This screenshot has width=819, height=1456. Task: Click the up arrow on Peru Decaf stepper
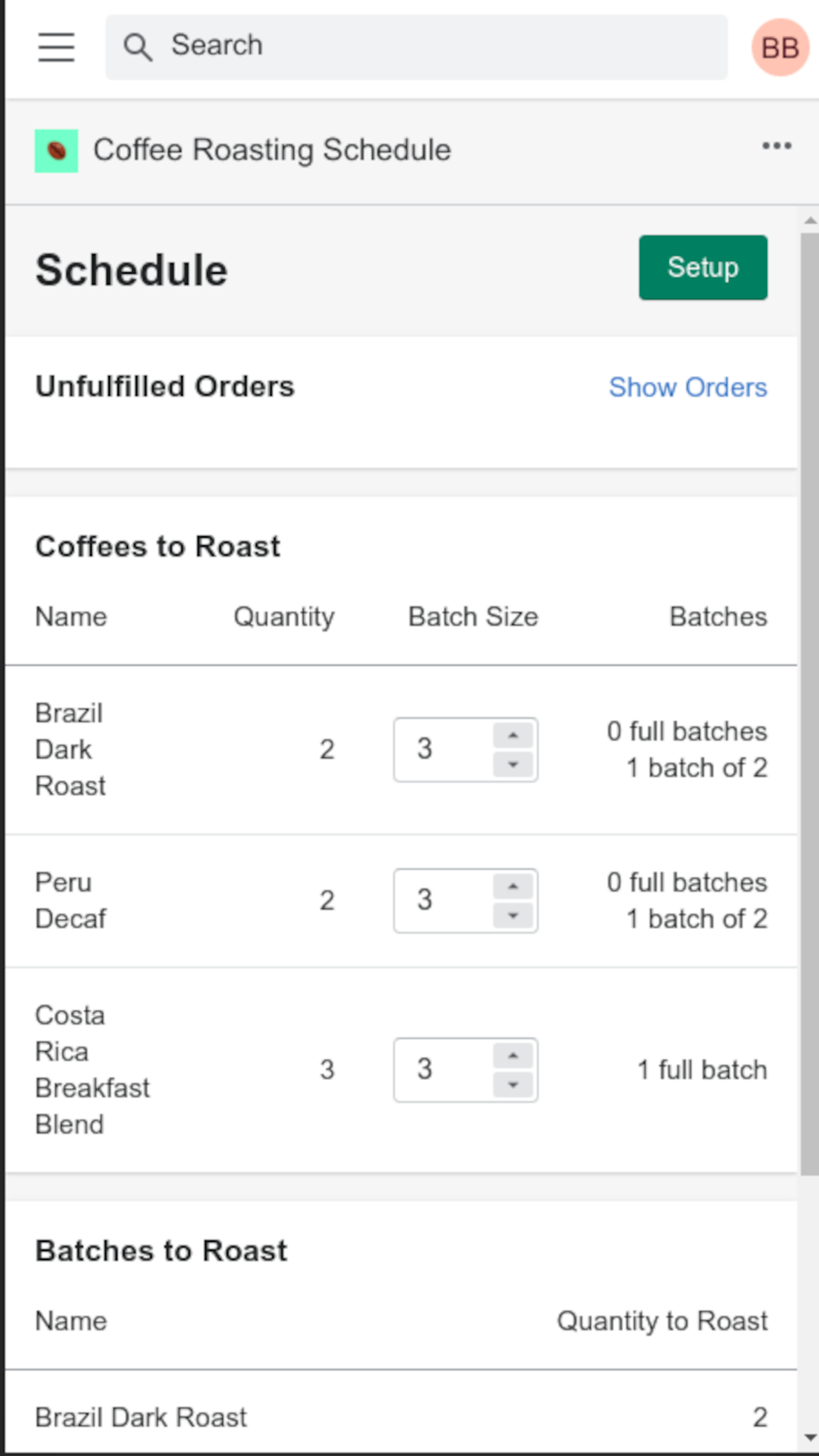click(x=512, y=886)
